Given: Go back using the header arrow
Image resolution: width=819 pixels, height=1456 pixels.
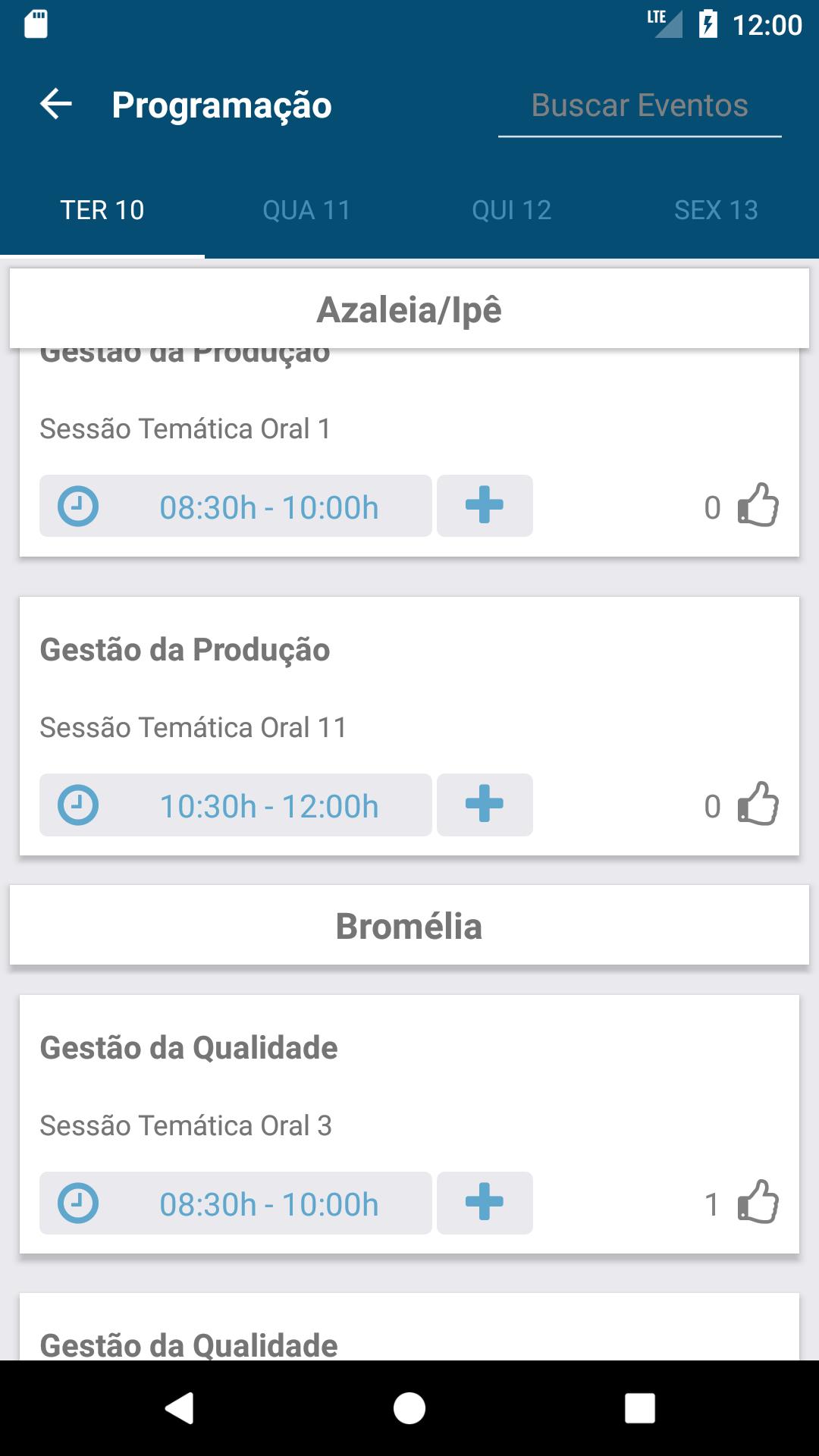Looking at the screenshot, I should coord(56,105).
